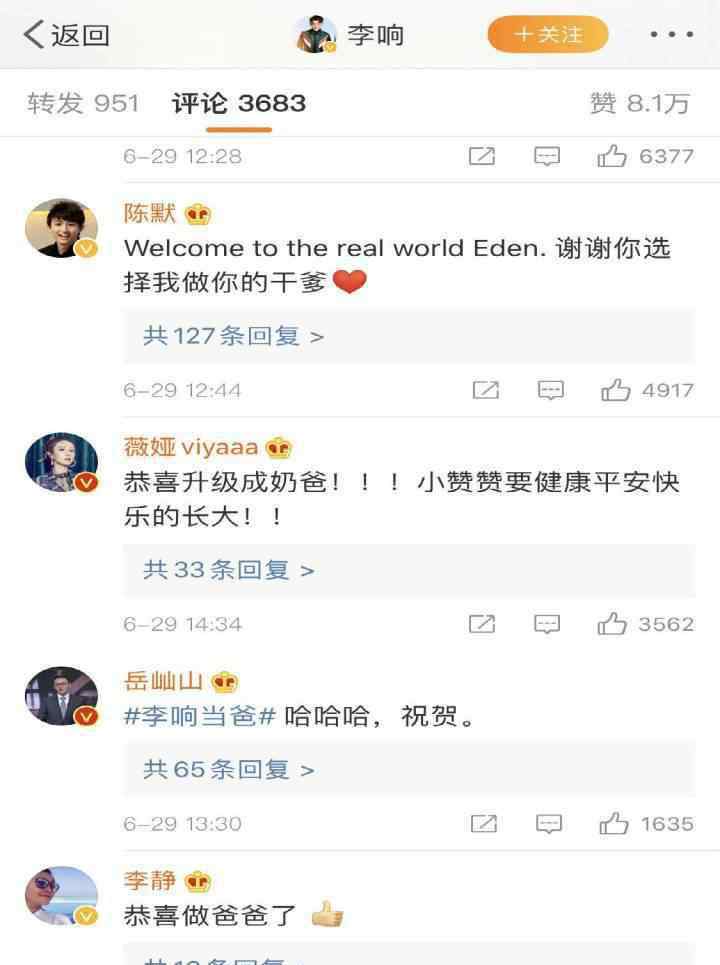The height and width of the screenshot is (965, 720).
Task: View the 127 replies to 陈默's comment
Action: click(234, 336)
